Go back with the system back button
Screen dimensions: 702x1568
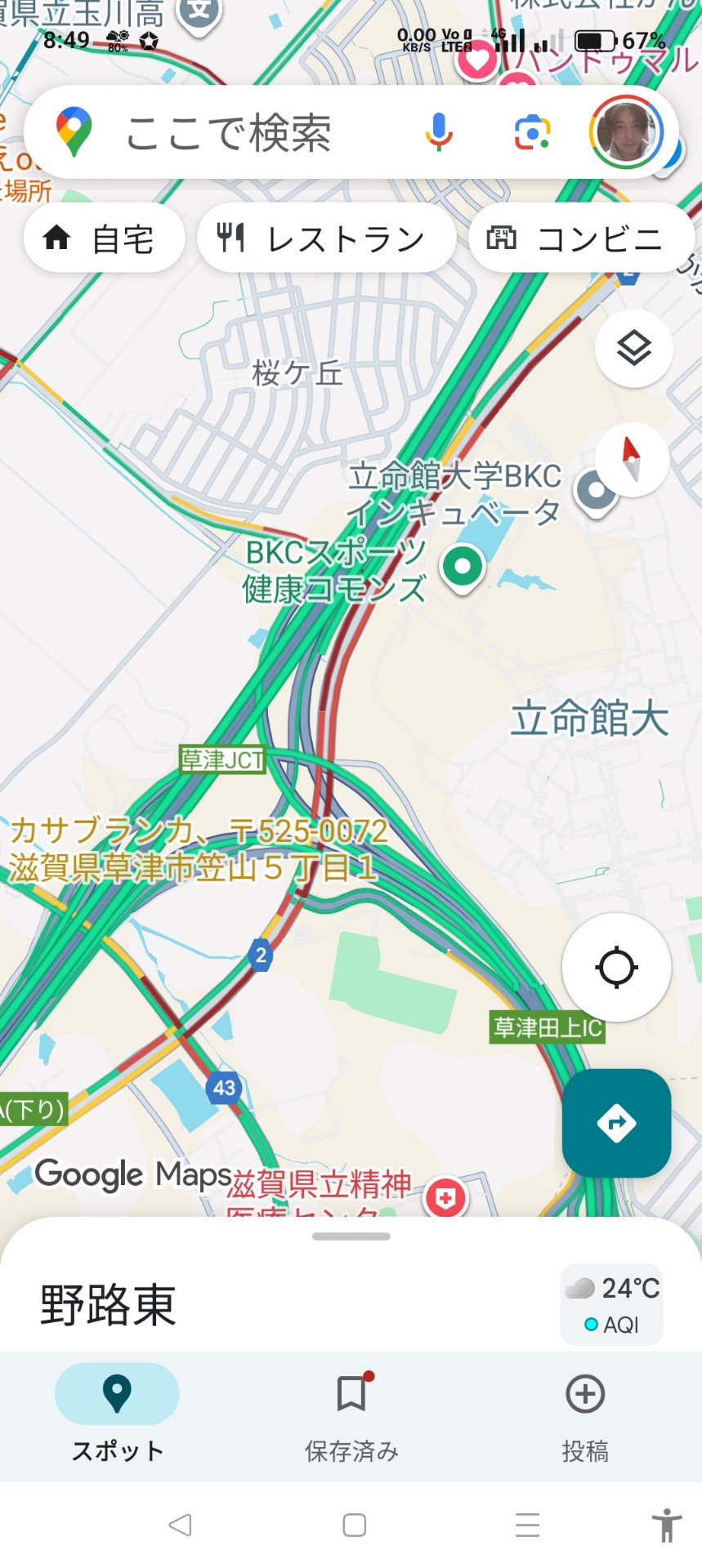180,1525
